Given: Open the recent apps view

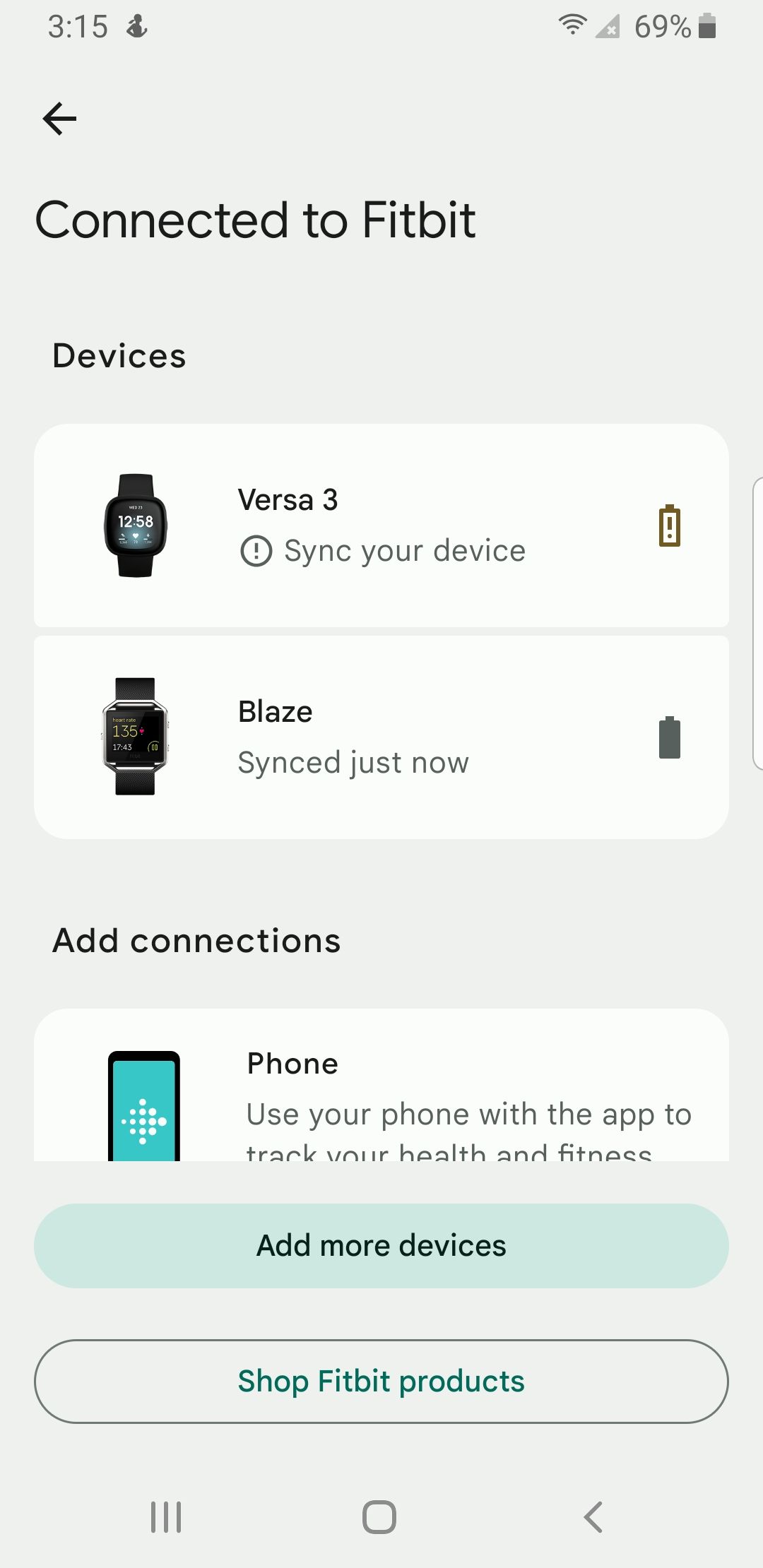Looking at the screenshot, I should pyautogui.click(x=166, y=1516).
